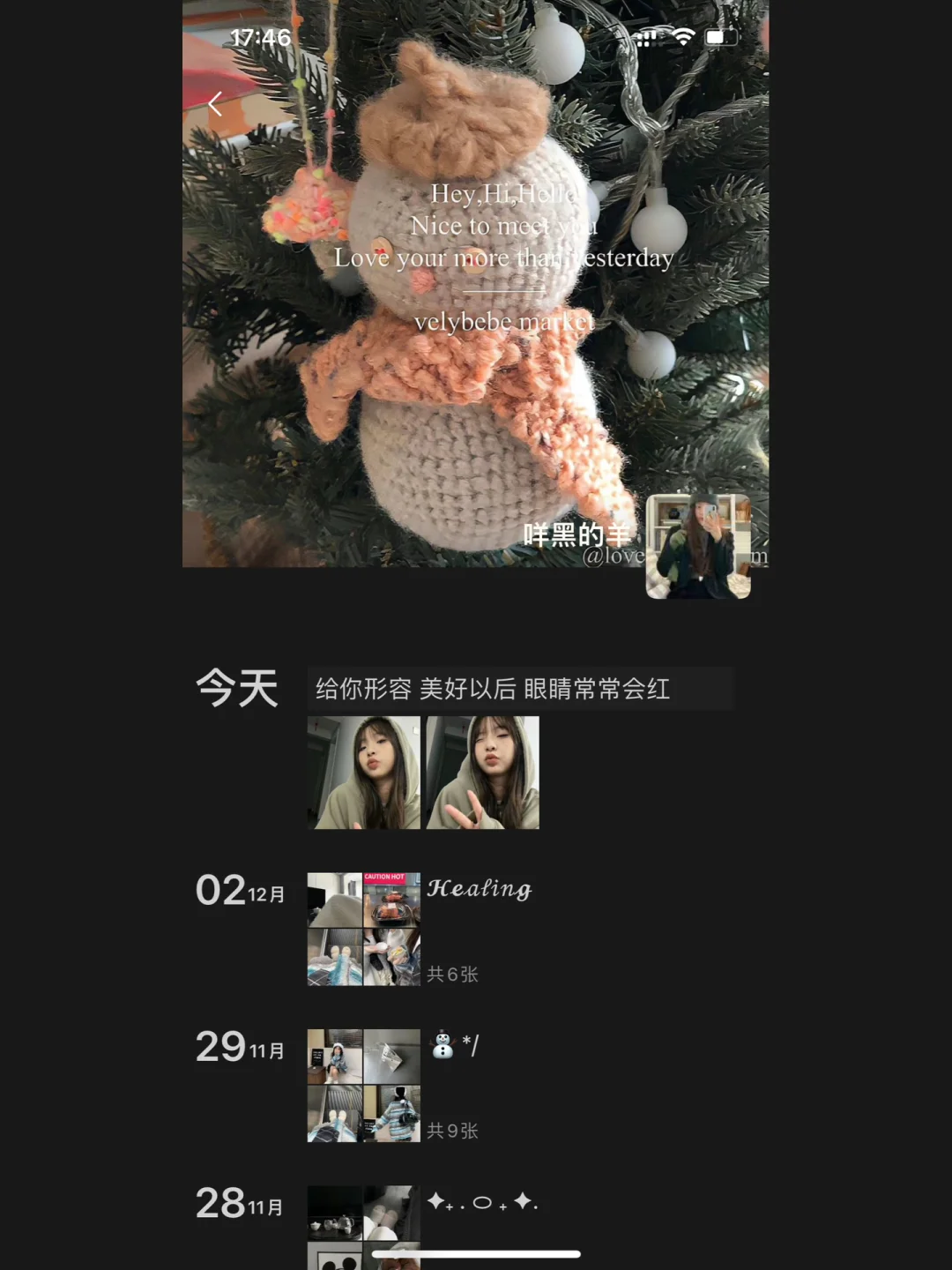
Task: Select the 02 December date label
Action: [239, 893]
